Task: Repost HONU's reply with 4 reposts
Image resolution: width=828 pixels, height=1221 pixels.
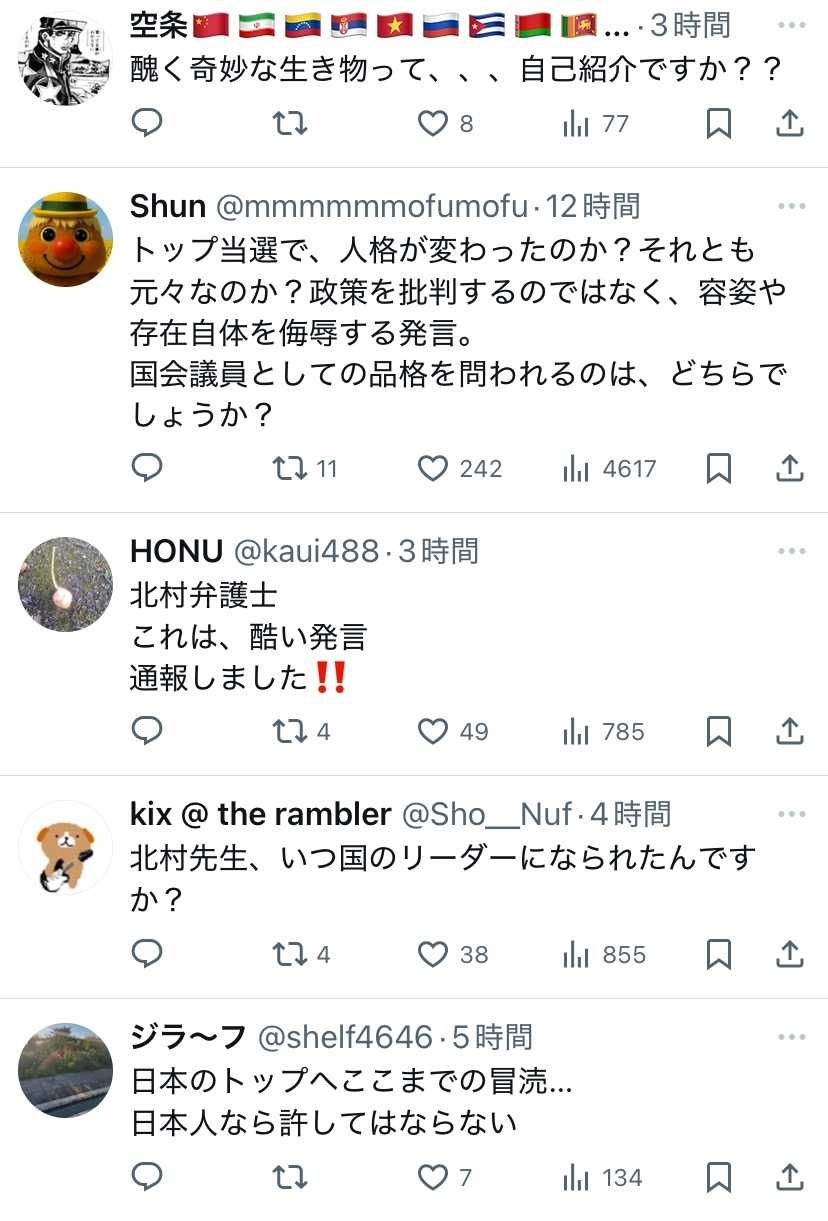Action: pyautogui.click(x=290, y=731)
